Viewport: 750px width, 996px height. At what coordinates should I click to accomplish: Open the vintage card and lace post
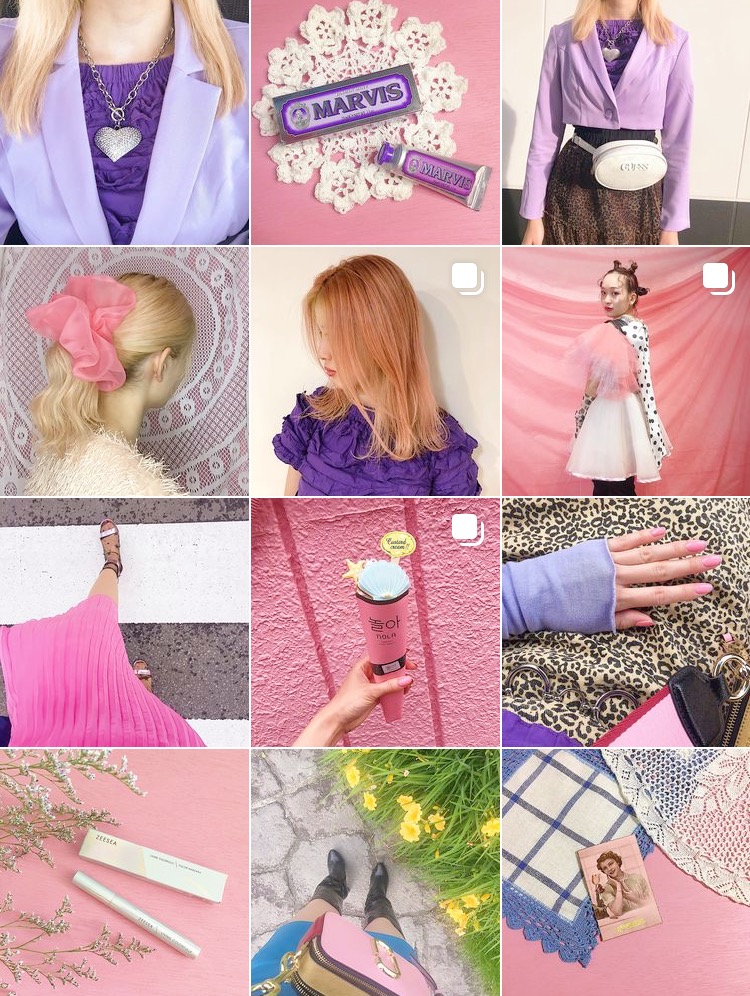[x=626, y=872]
